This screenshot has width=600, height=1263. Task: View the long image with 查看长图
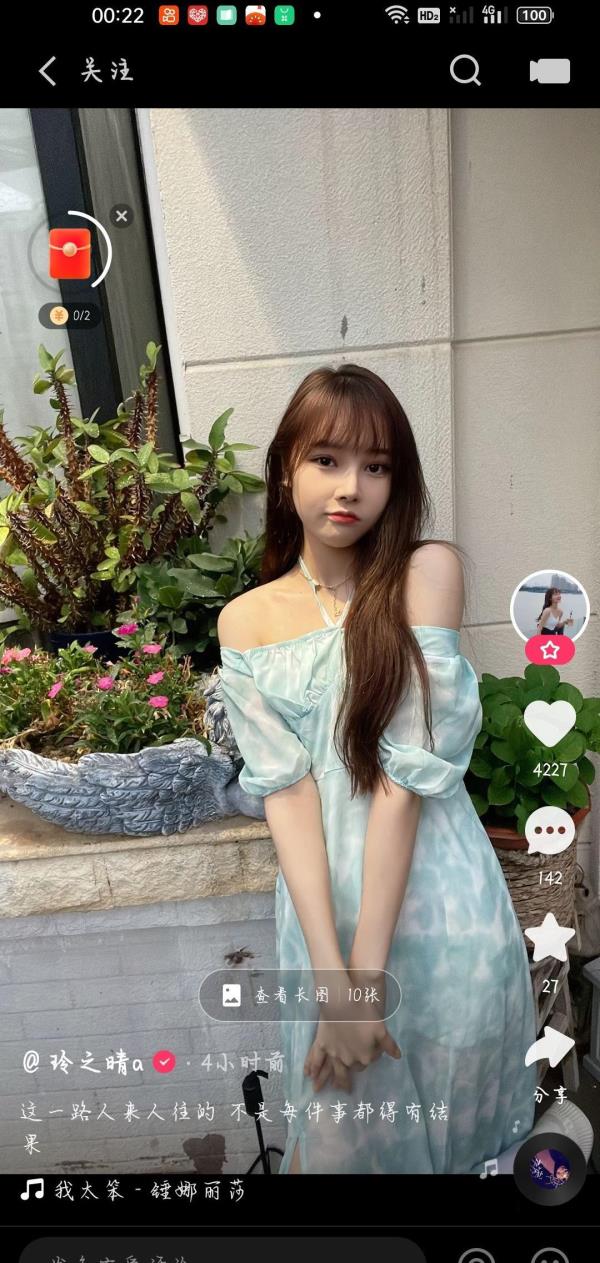[300, 995]
